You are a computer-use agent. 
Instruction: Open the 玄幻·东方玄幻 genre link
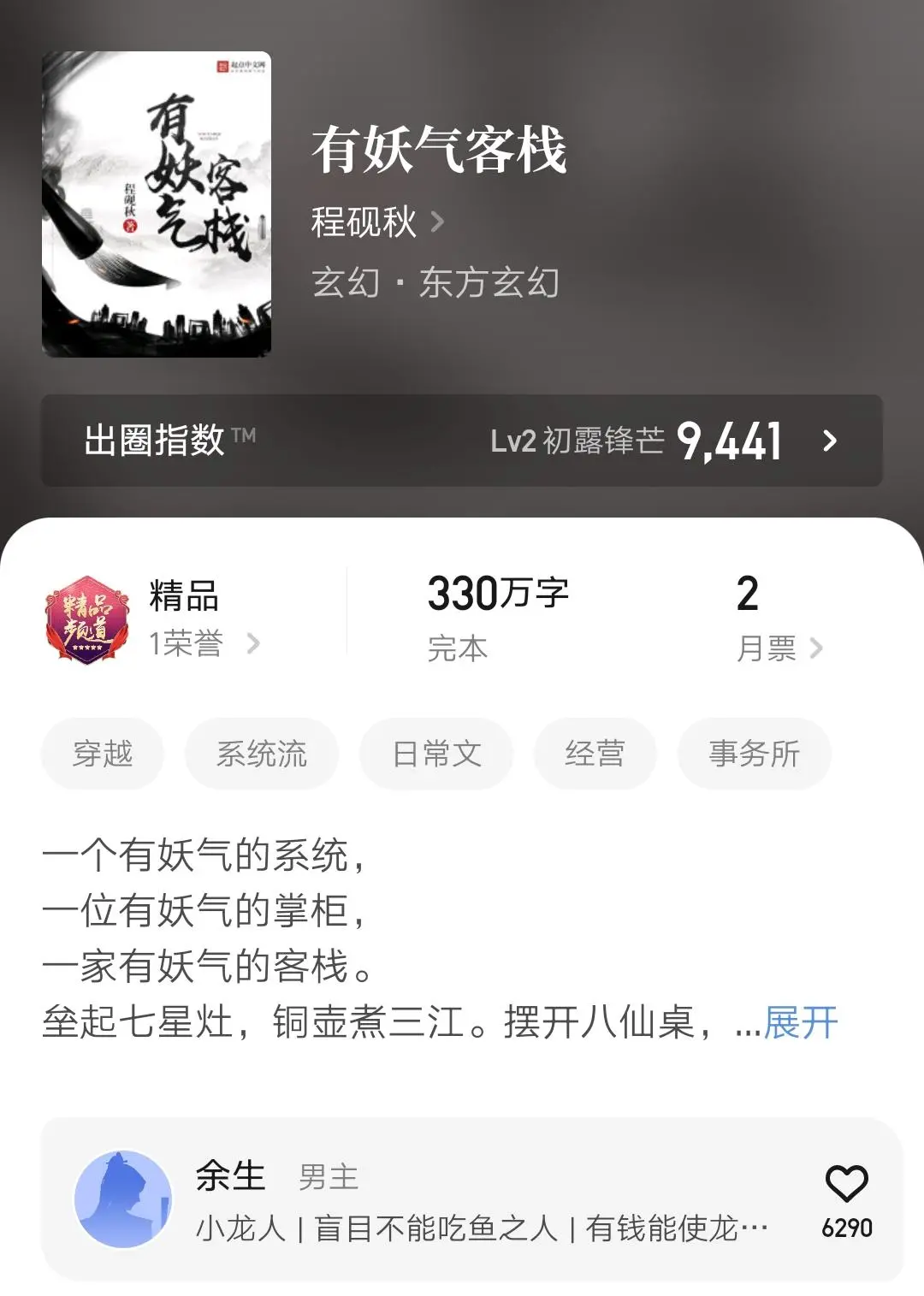[x=436, y=282]
